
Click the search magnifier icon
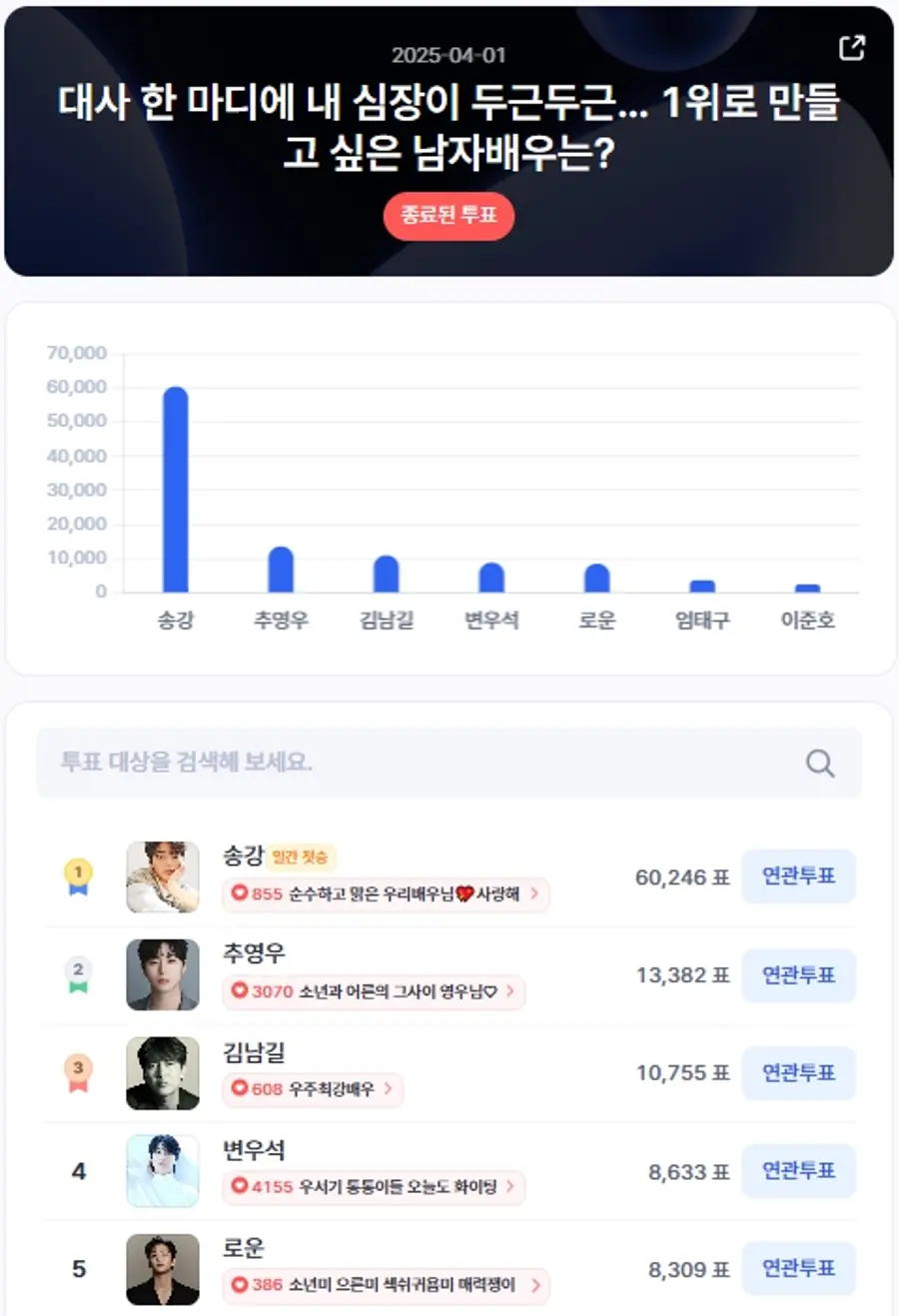pos(819,762)
